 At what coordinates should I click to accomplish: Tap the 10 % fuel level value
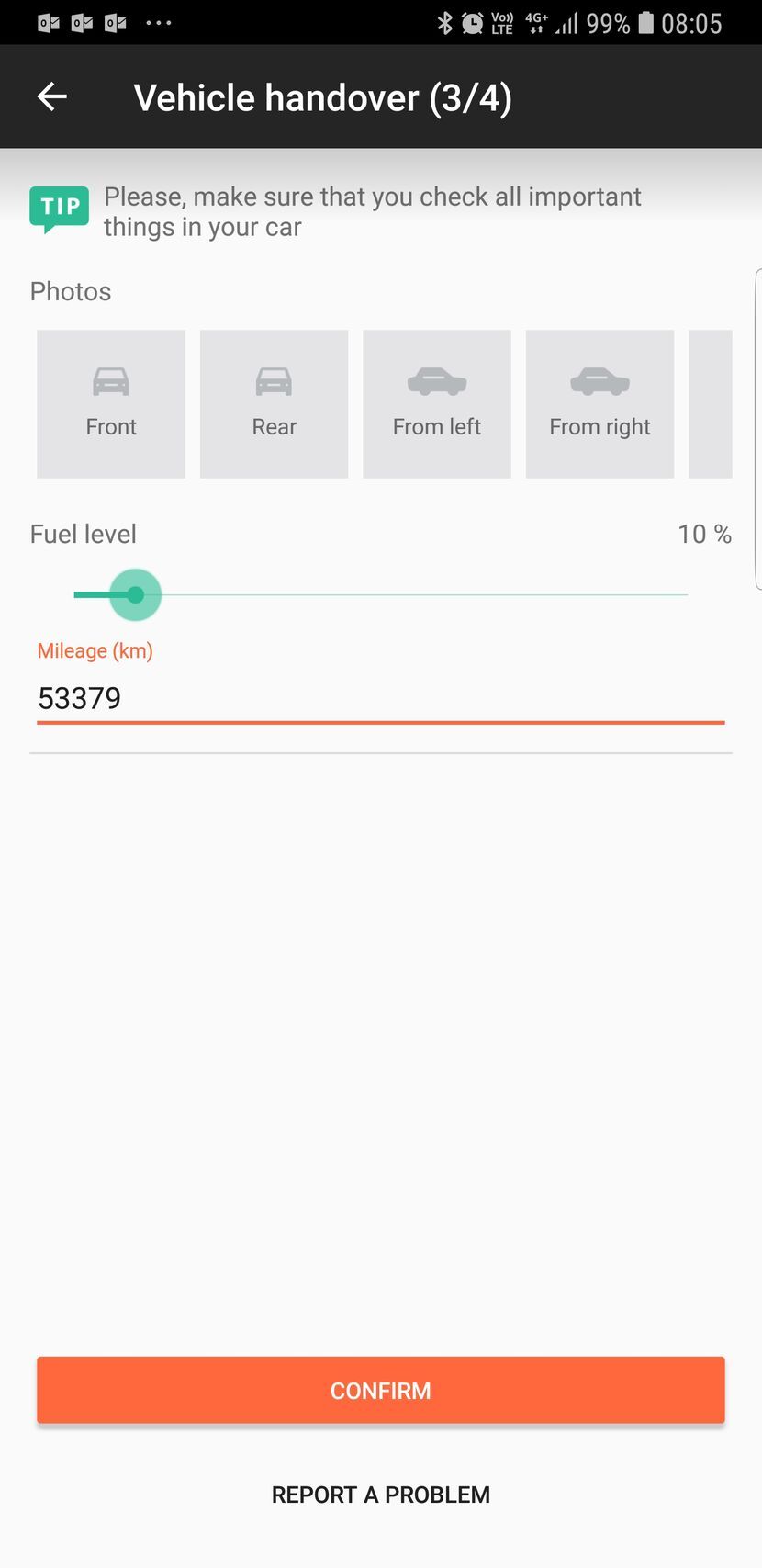[704, 534]
